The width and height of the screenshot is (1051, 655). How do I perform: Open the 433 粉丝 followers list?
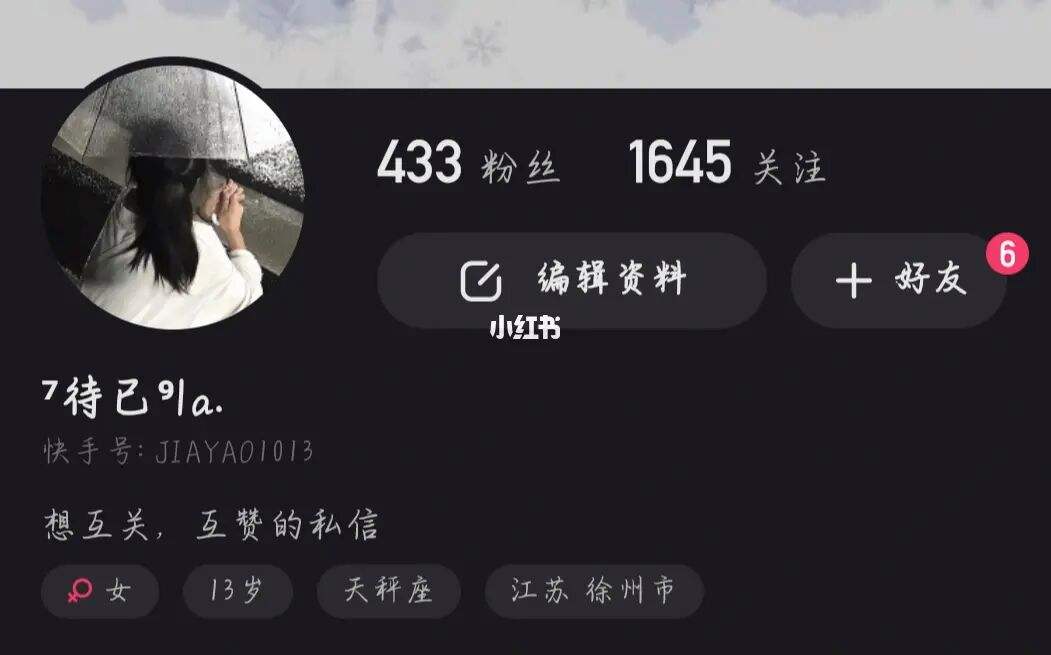click(467, 164)
